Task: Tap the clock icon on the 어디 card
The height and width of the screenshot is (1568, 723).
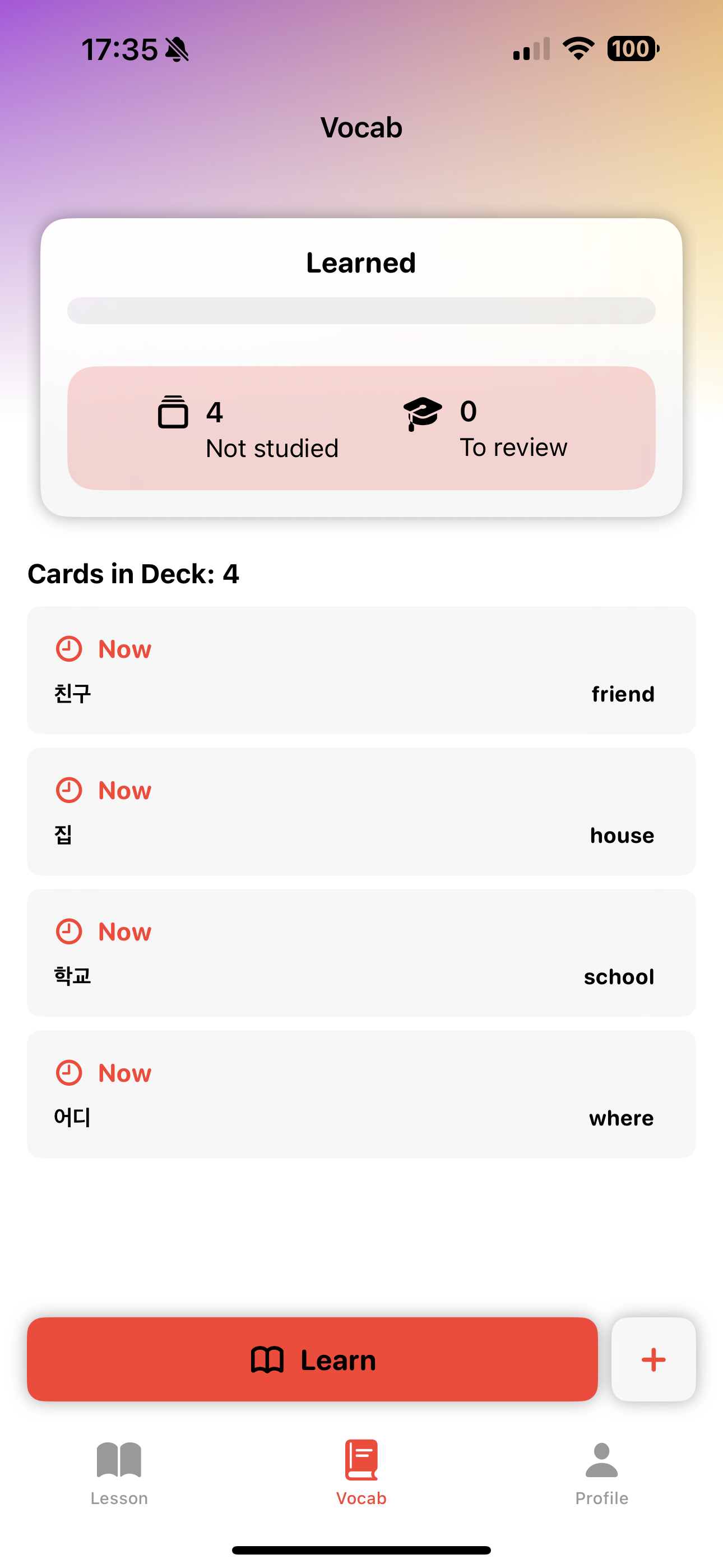Action: click(x=69, y=1072)
